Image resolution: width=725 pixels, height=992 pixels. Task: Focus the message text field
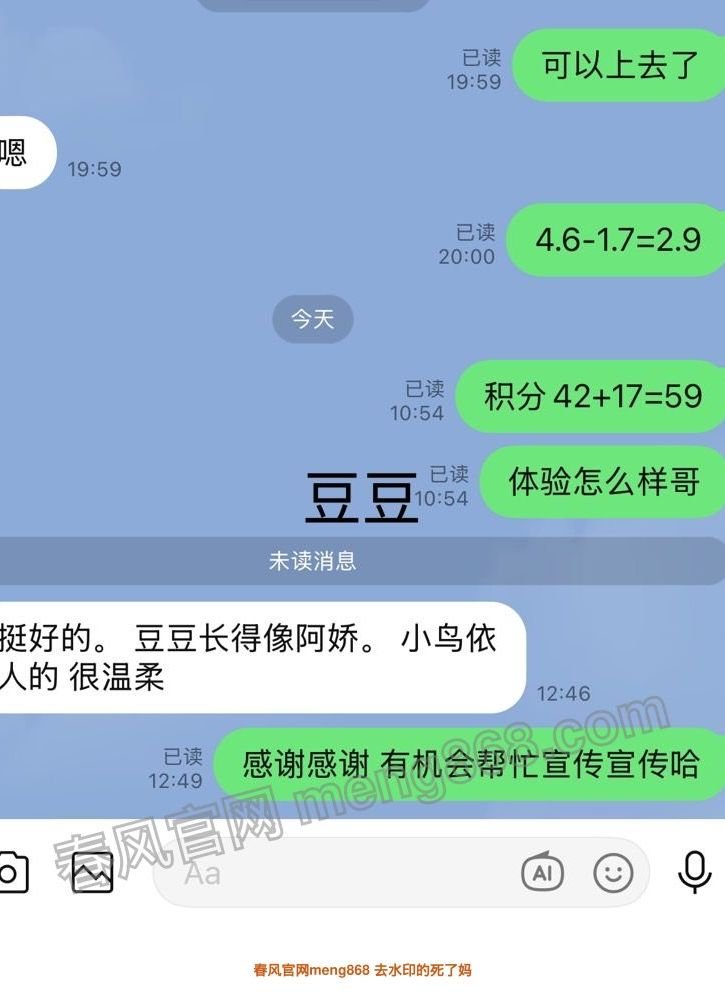point(340,872)
